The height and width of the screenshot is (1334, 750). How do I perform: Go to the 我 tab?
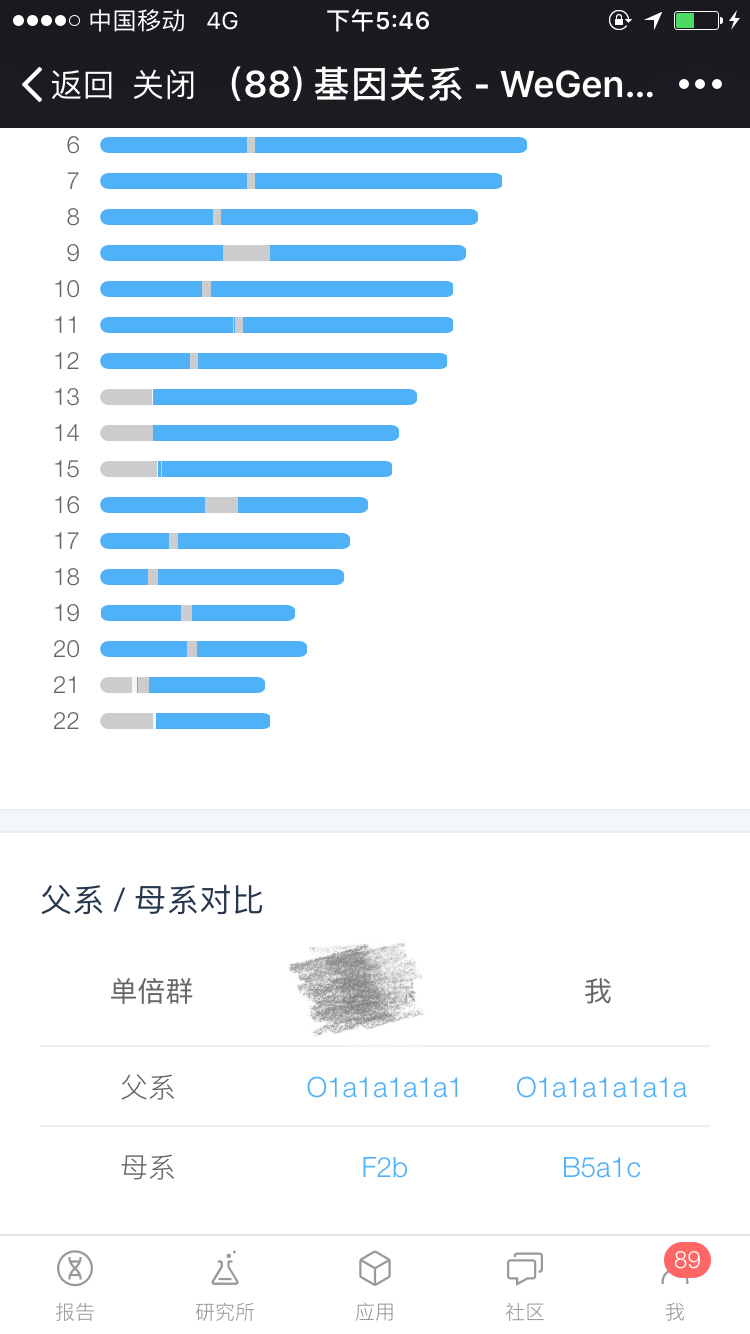click(675, 1285)
